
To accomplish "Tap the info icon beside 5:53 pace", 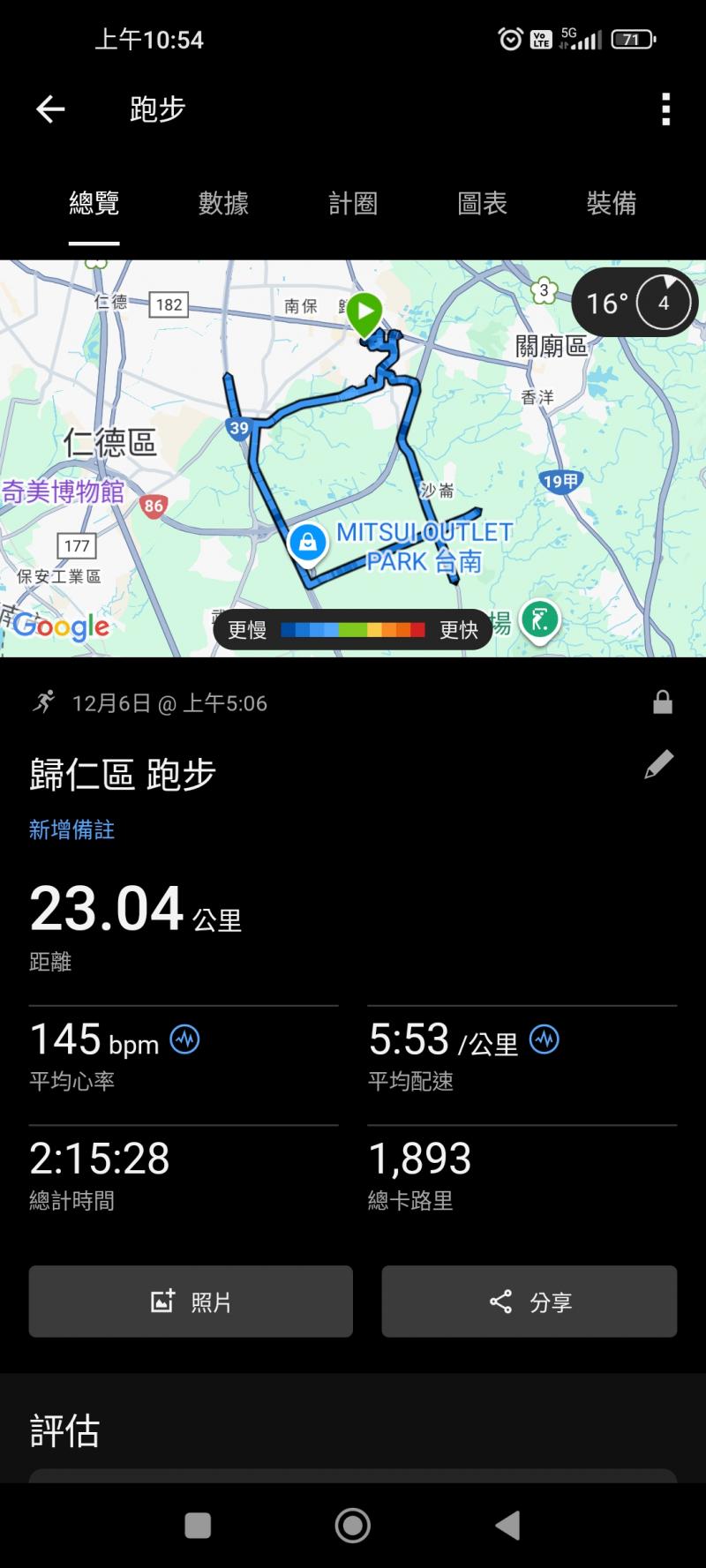I will pyautogui.click(x=544, y=1039).
